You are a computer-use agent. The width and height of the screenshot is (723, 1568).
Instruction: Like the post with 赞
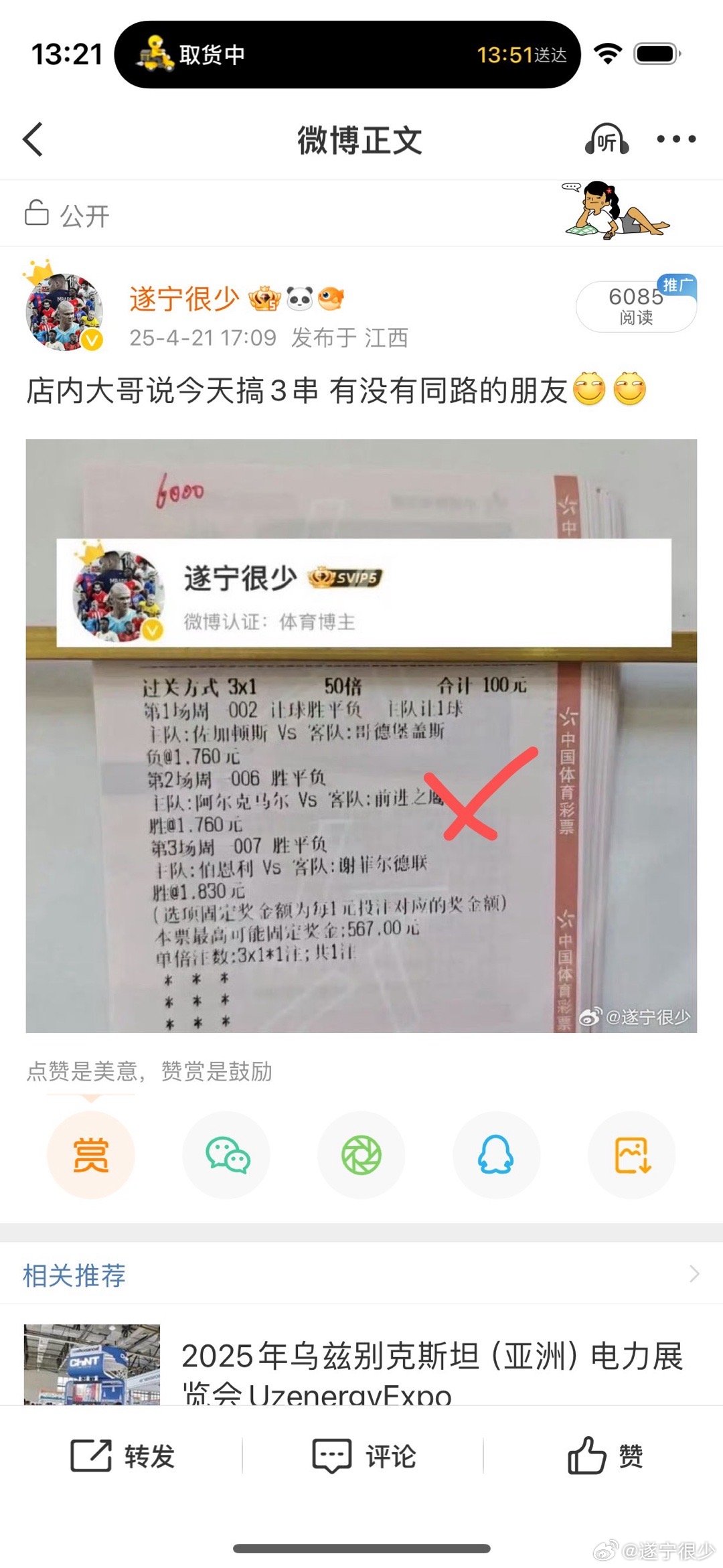(x=605, y=1456)
